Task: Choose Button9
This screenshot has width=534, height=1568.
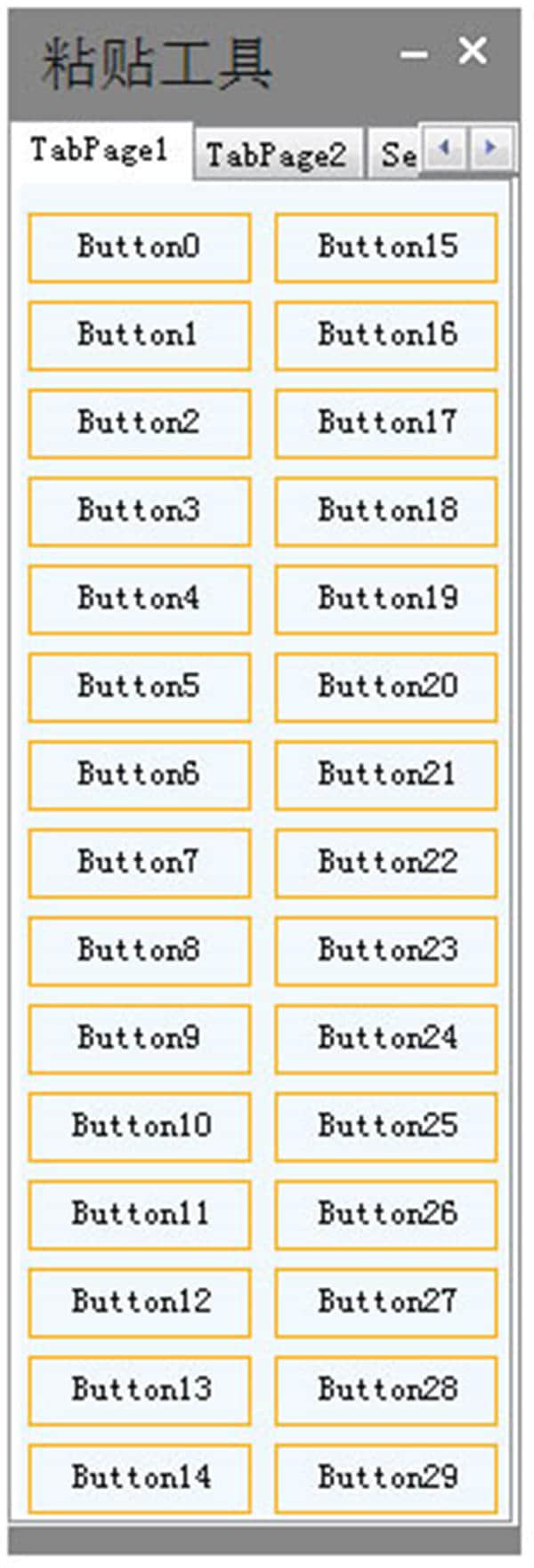Action: (x=139, y=1039)
